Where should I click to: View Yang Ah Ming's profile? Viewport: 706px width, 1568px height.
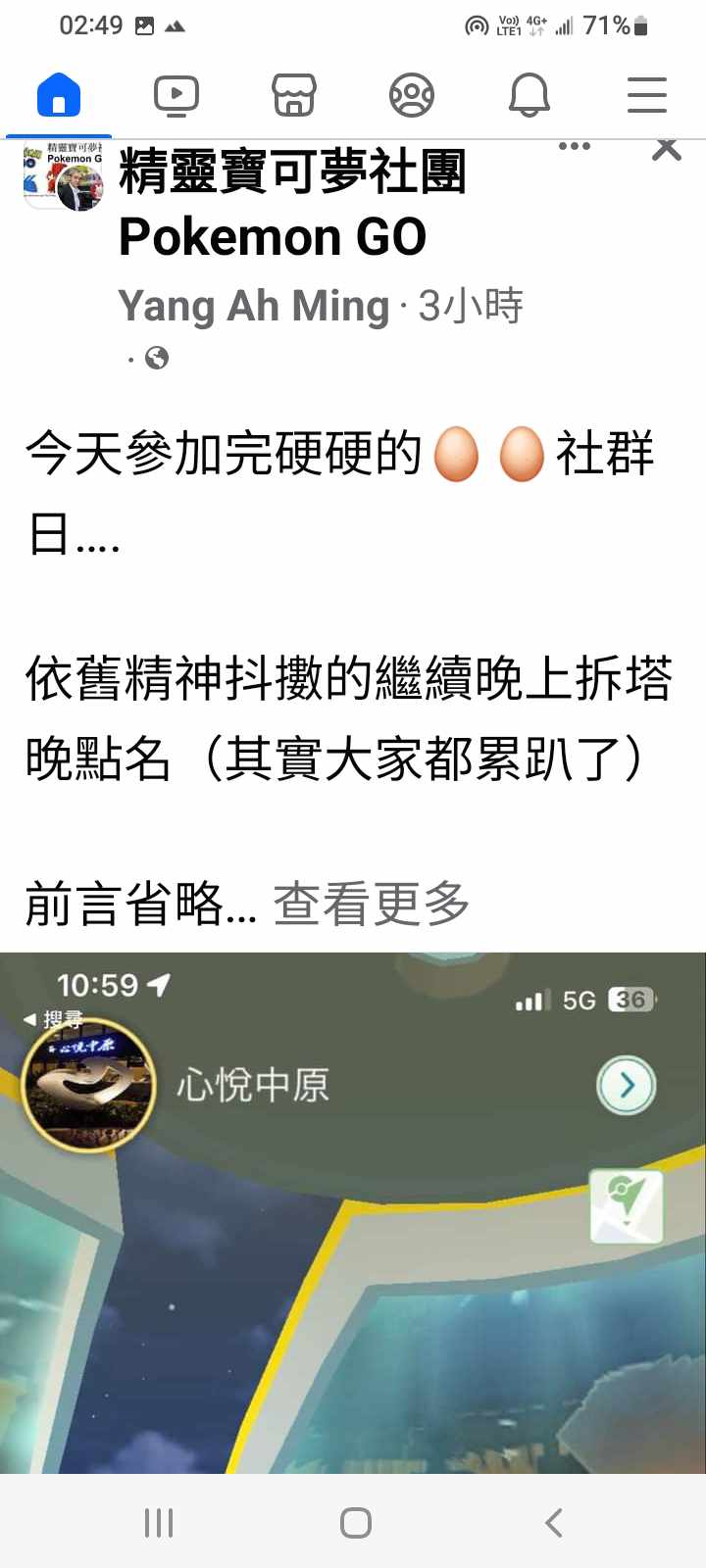click(254, 306)
